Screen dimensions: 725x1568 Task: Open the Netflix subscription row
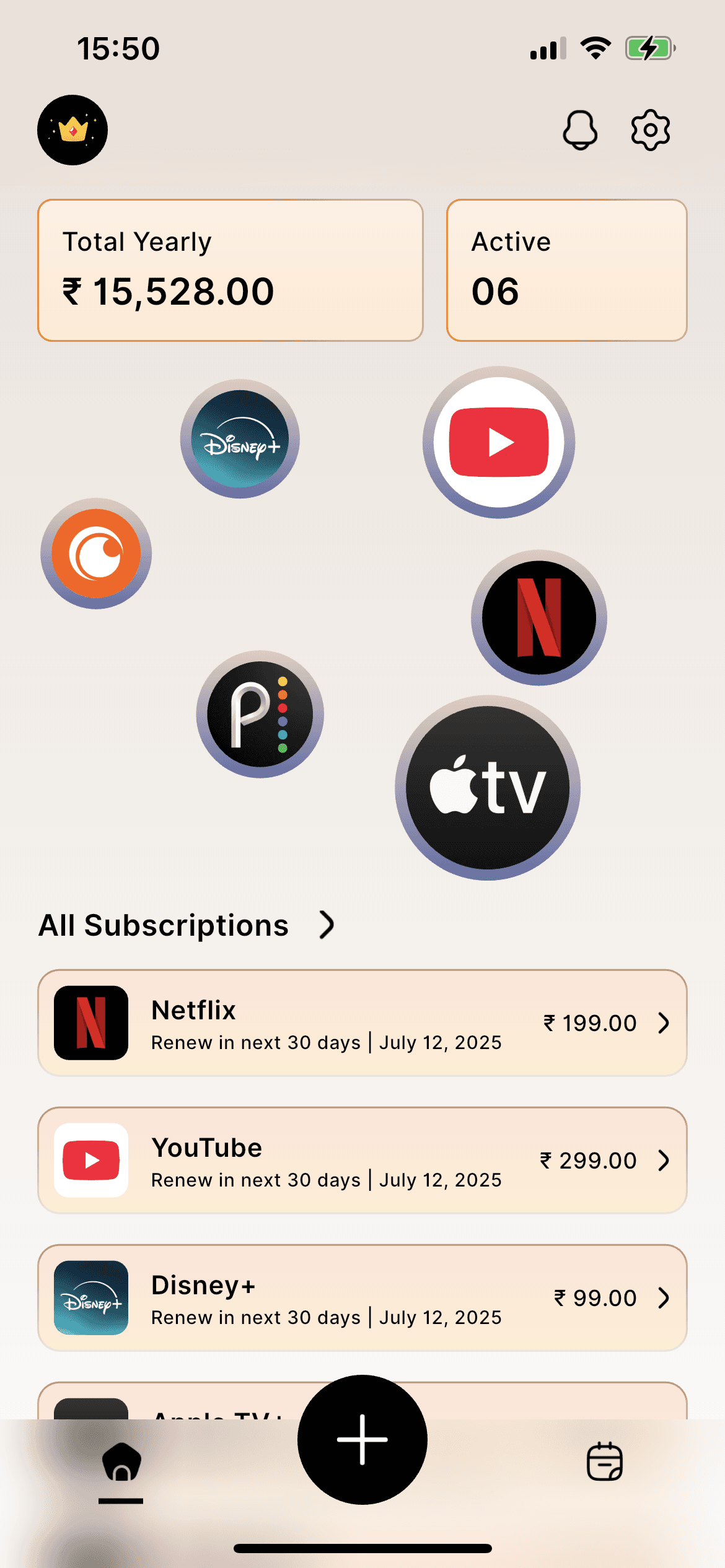point(362,1022)
